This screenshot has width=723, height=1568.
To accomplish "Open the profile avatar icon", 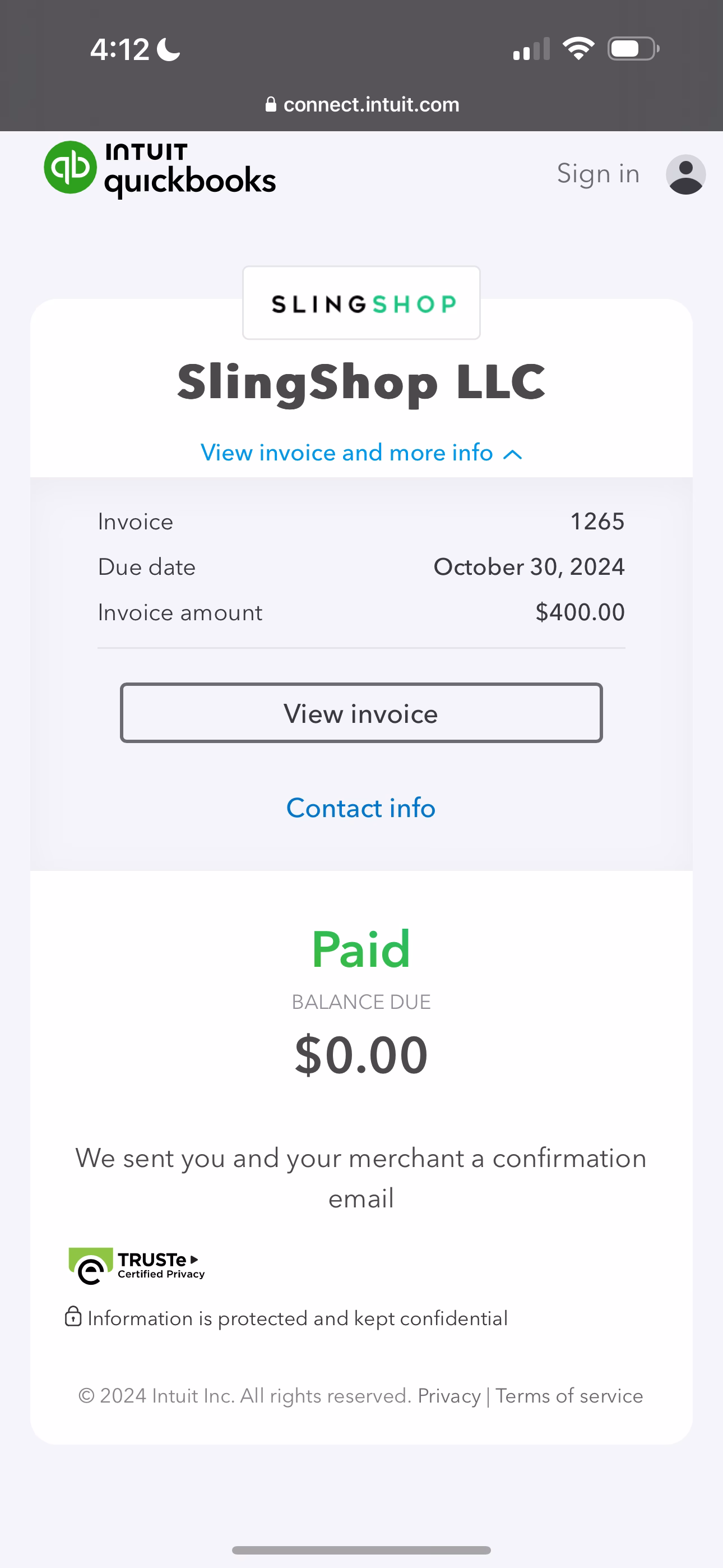I will (x=685, y=174).
